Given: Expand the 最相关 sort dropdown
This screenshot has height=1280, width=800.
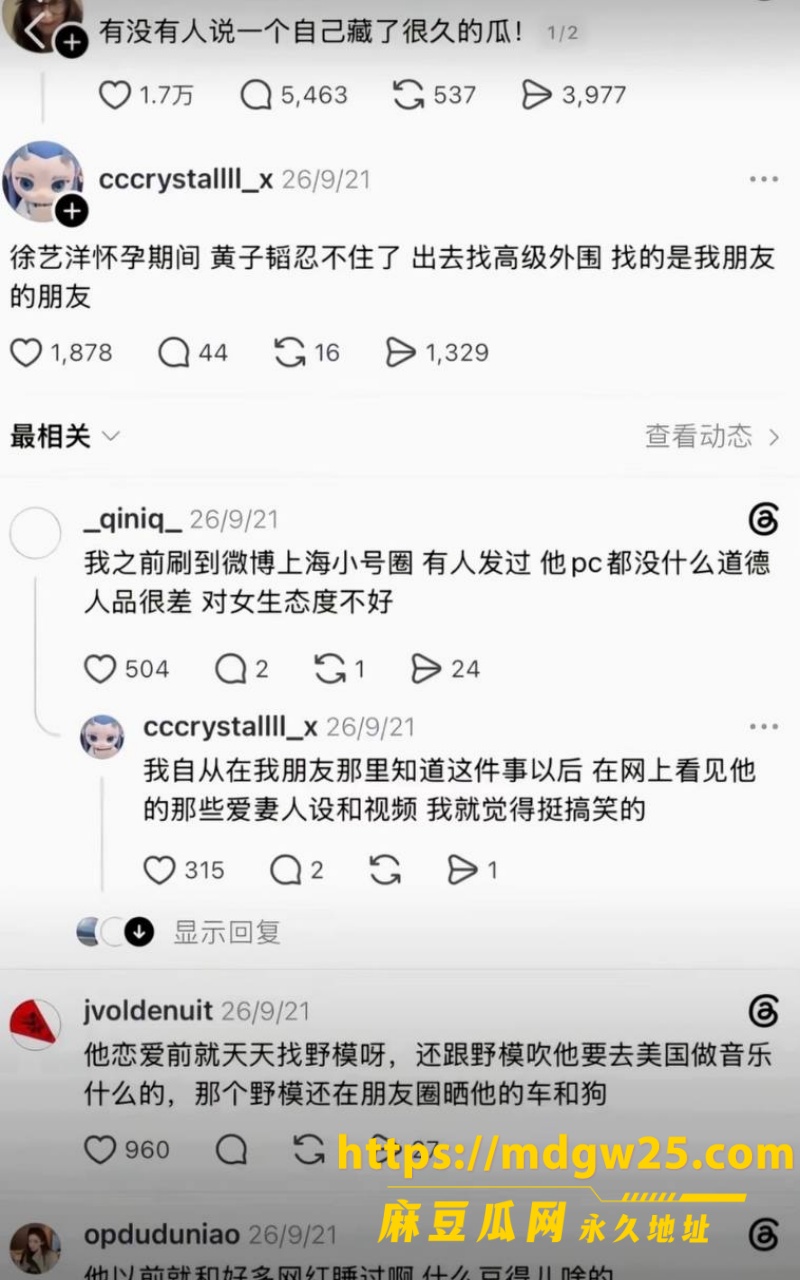Looking at the screenshot, I should pyautogui.click(x=66, y=436).
